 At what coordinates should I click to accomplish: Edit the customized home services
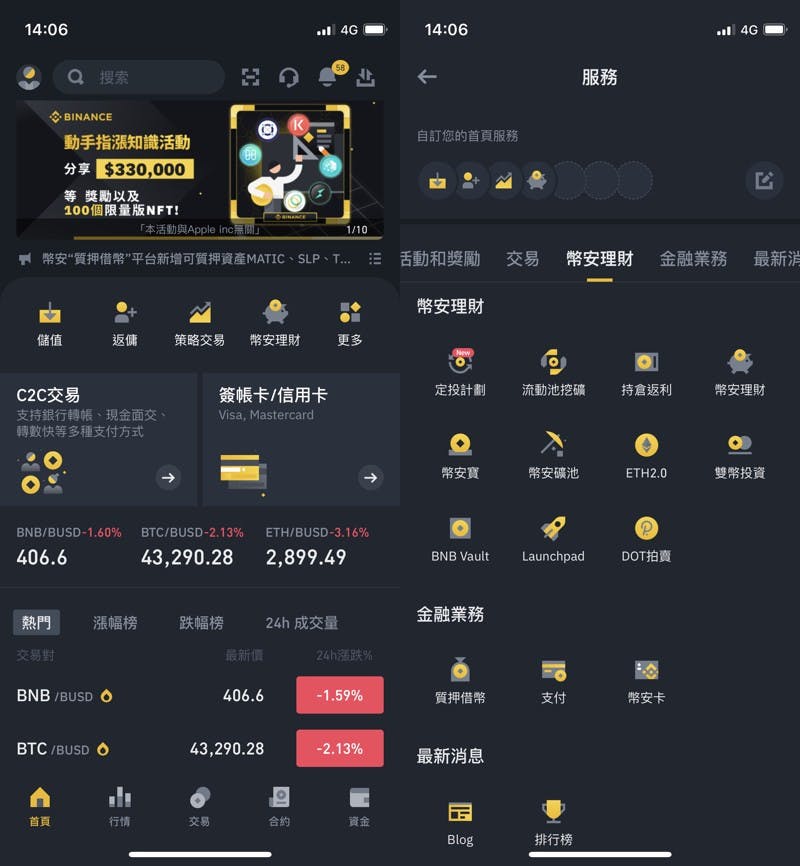[764, 181]
